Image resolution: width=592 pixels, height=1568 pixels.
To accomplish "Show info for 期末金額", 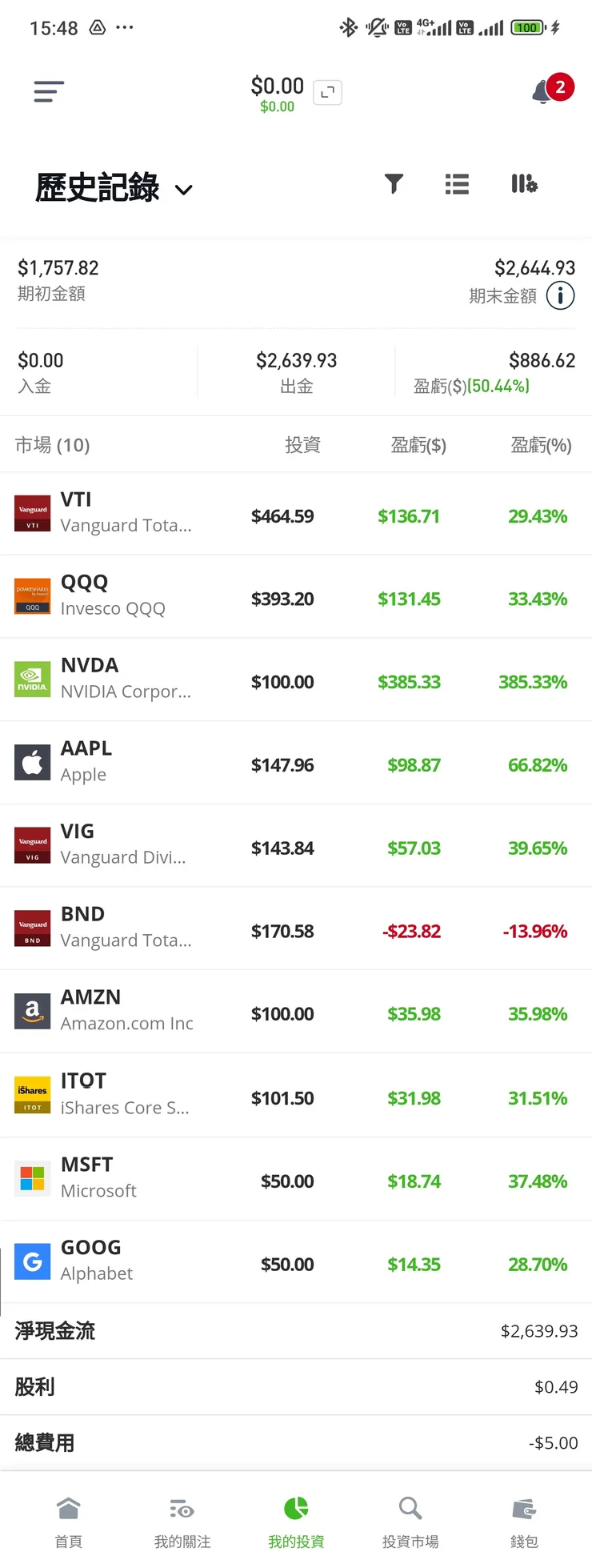I will [560, 296].
